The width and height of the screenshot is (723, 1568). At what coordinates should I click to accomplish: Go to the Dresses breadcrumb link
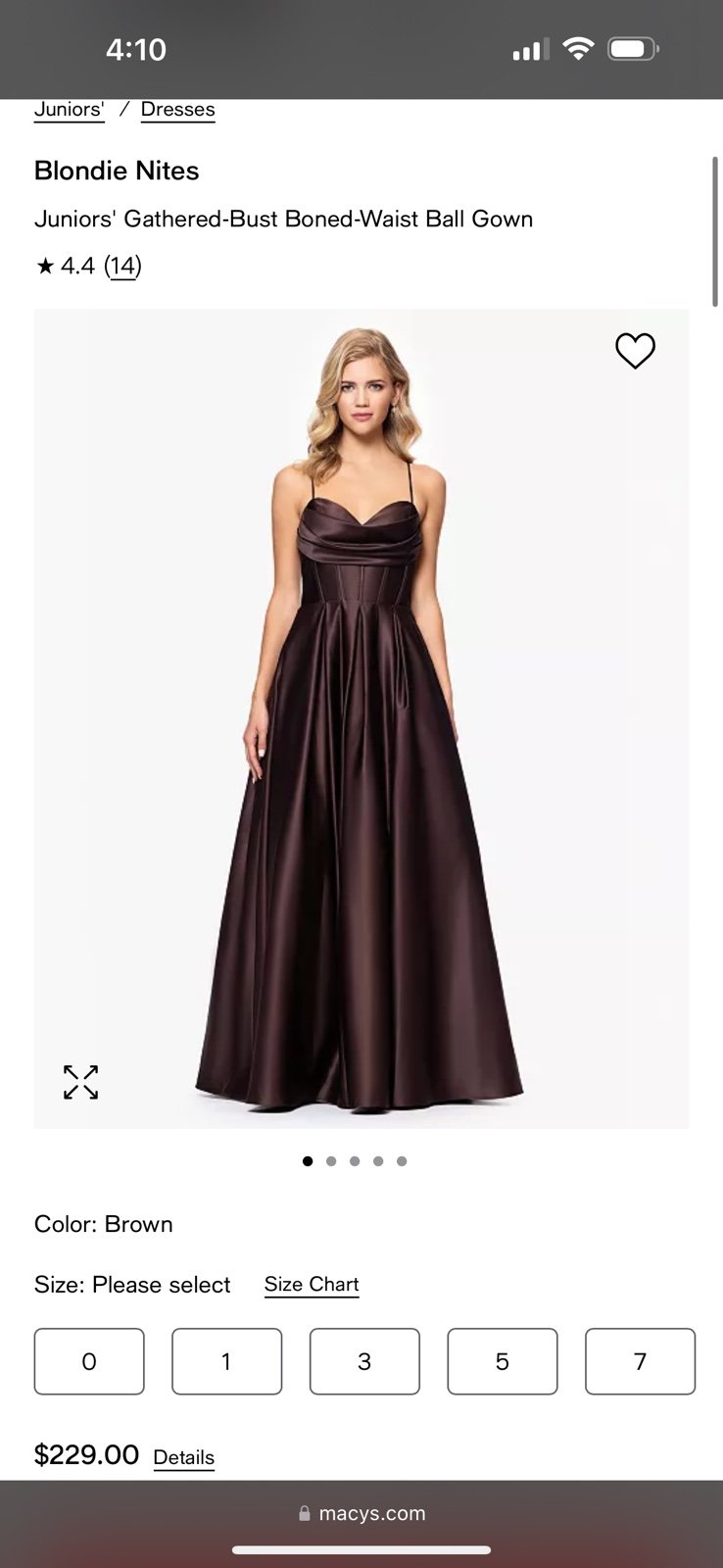177,109
